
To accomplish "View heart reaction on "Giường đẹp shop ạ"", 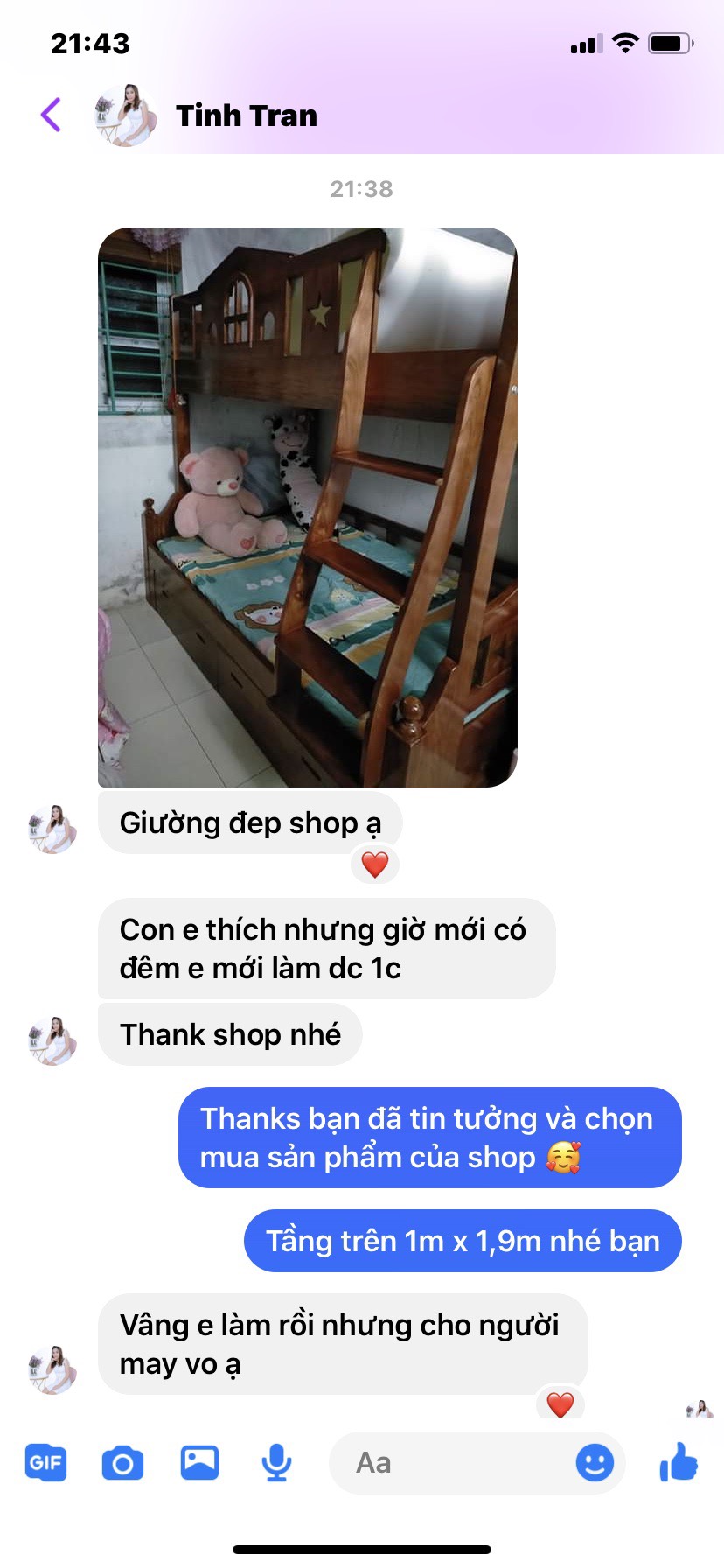I will pos(375,864).
